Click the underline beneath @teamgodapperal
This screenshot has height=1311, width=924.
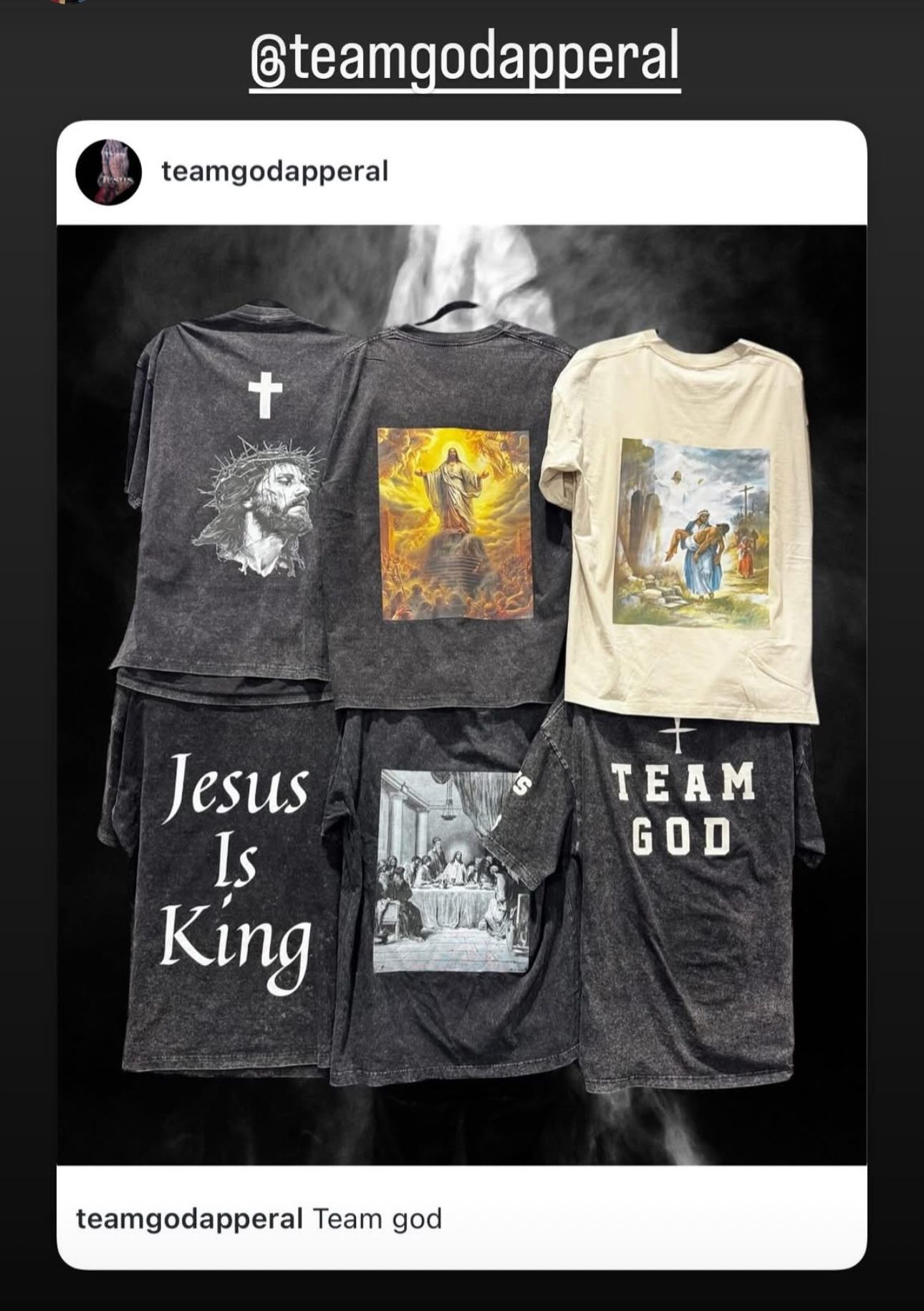pyautogui.click(x=462, y=90)
